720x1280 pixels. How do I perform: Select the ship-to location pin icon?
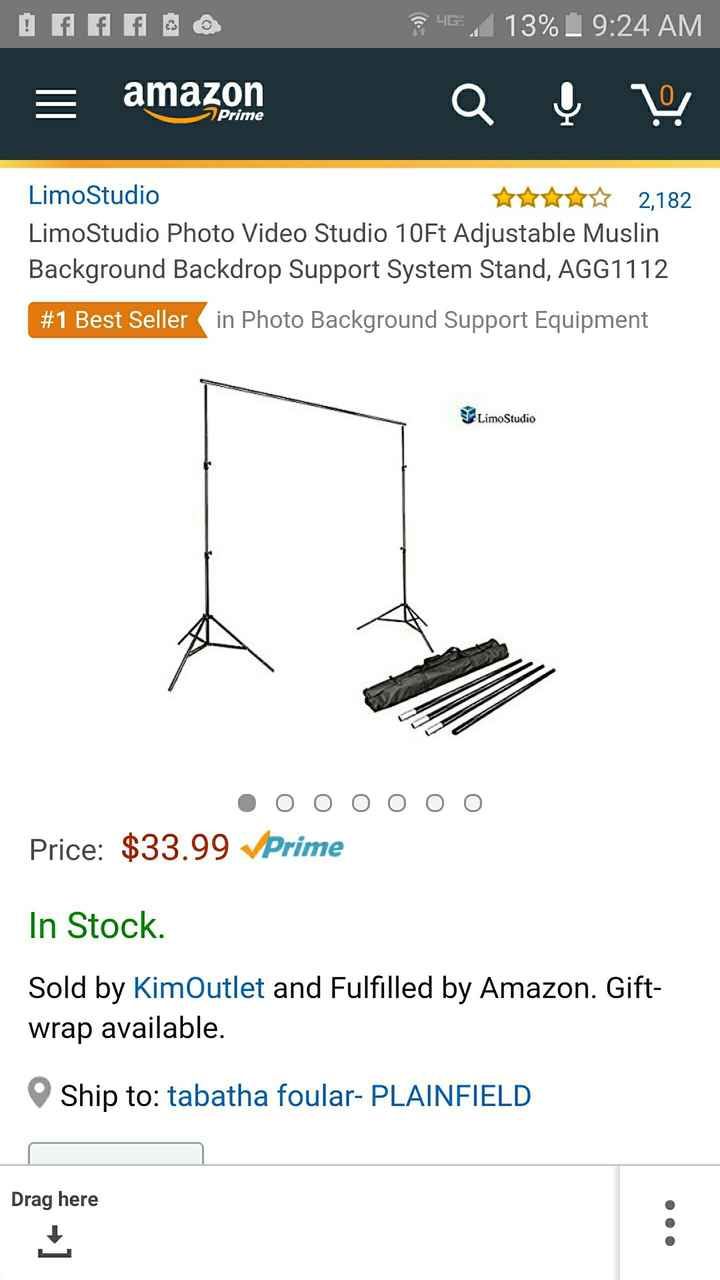(40, 1094)
